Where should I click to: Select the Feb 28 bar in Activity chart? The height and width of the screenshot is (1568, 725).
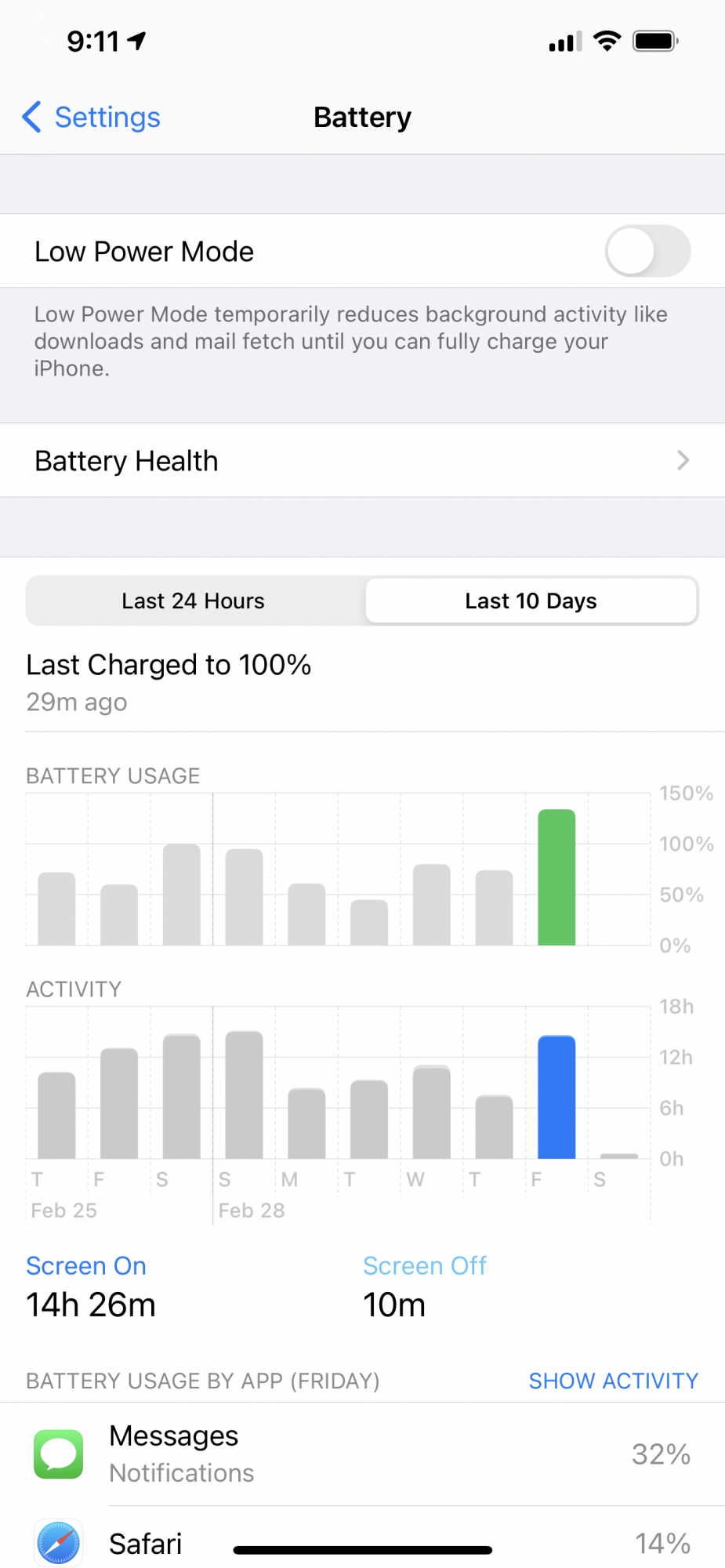tap(244, 1094)
